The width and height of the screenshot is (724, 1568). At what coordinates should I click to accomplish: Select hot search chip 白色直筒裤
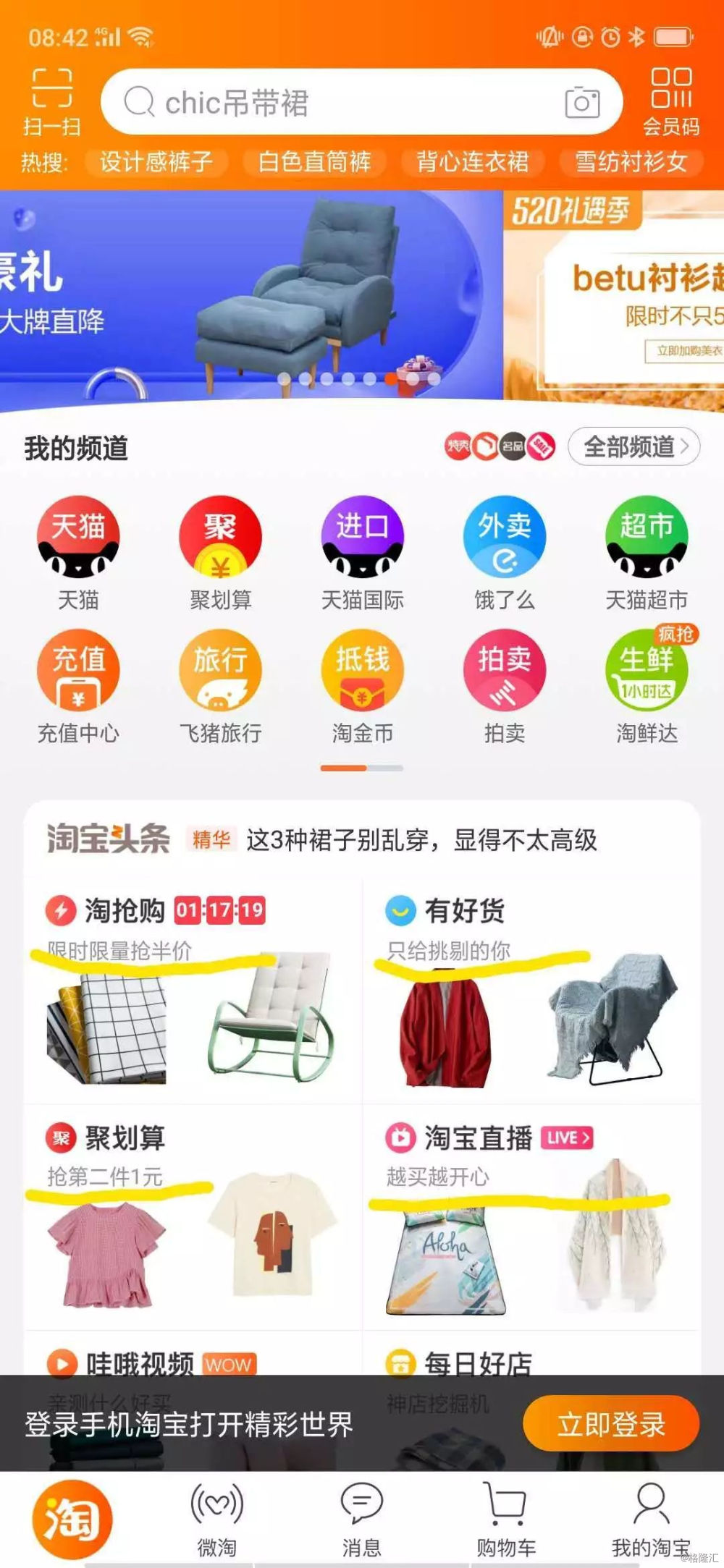(x=314, y=161)
